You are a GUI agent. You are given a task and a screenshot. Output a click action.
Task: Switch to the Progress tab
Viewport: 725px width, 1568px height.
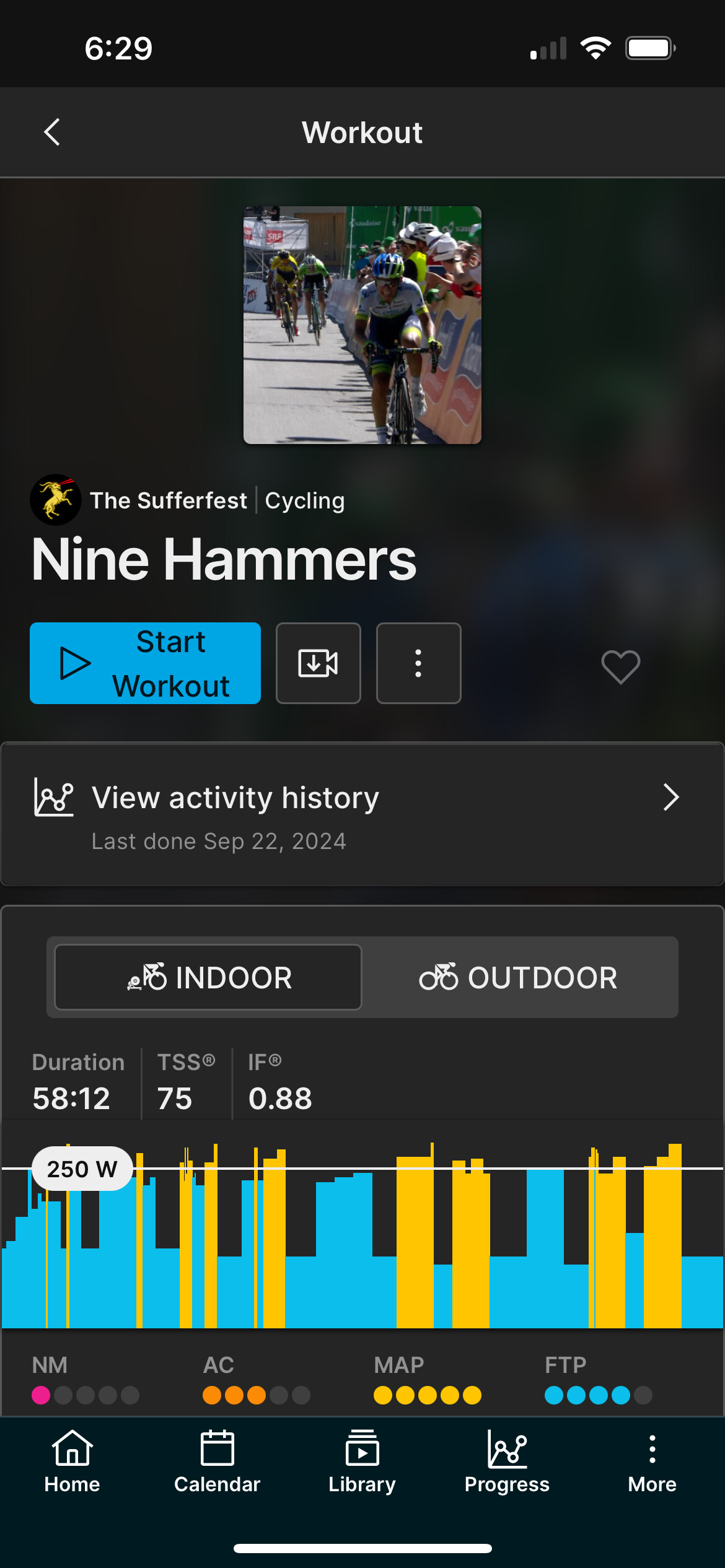pyautogui.click(x=507, y=1461)
